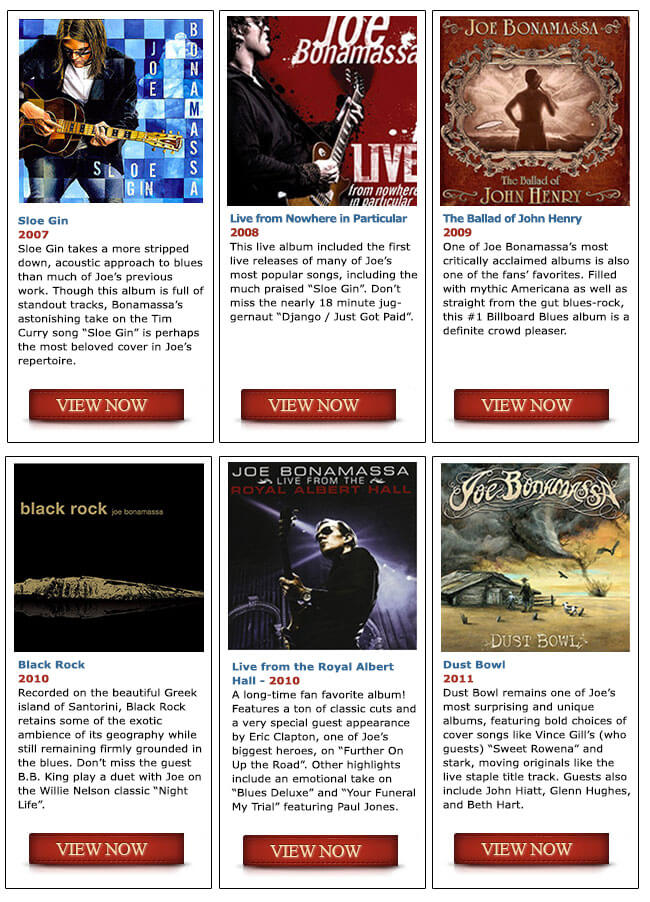
Task: Tap View Now under Dust Bowl
Action: pyautogui.click(x=531, y=849)
